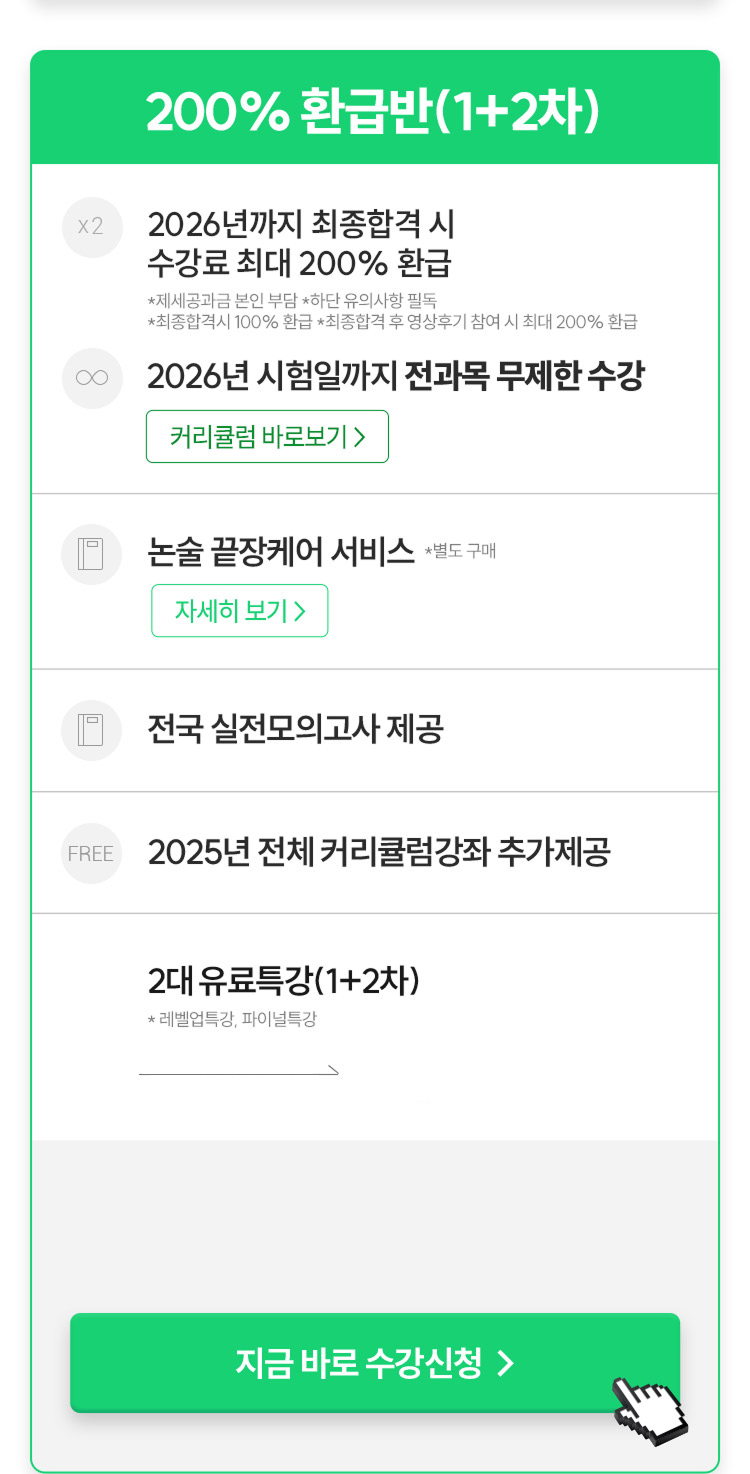The width and height of the screenshot is (750, 1474).
Task: Click the circular icon next to 최종합격 refund text
Action: [92, 227]
